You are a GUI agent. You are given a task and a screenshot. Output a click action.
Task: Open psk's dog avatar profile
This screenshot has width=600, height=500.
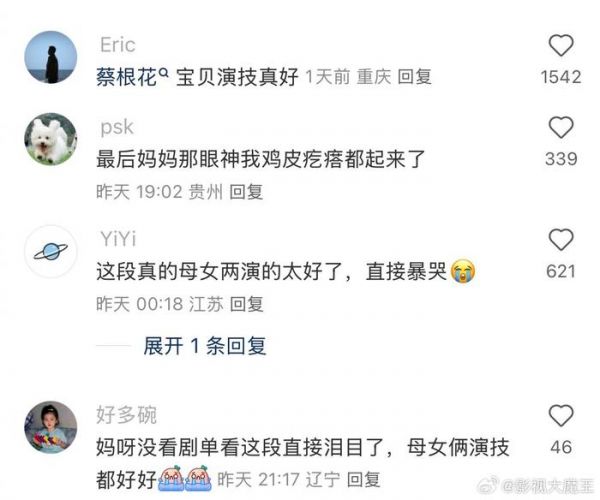[50, 141]
